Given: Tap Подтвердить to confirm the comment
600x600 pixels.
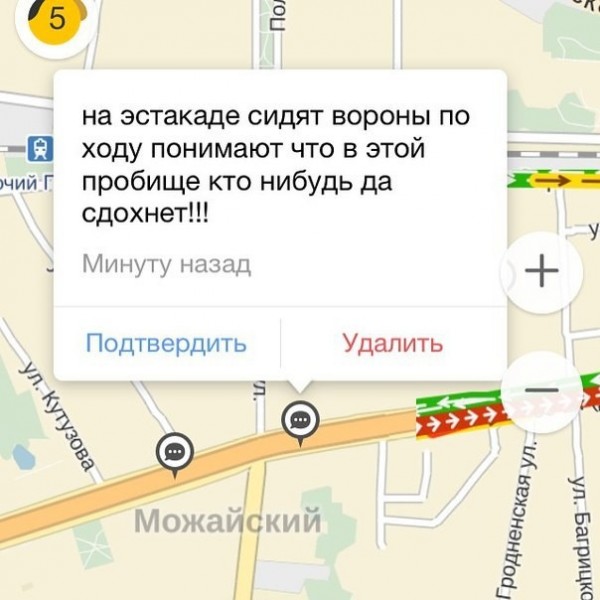Looking at the screenshot, I should pos(166,344).
